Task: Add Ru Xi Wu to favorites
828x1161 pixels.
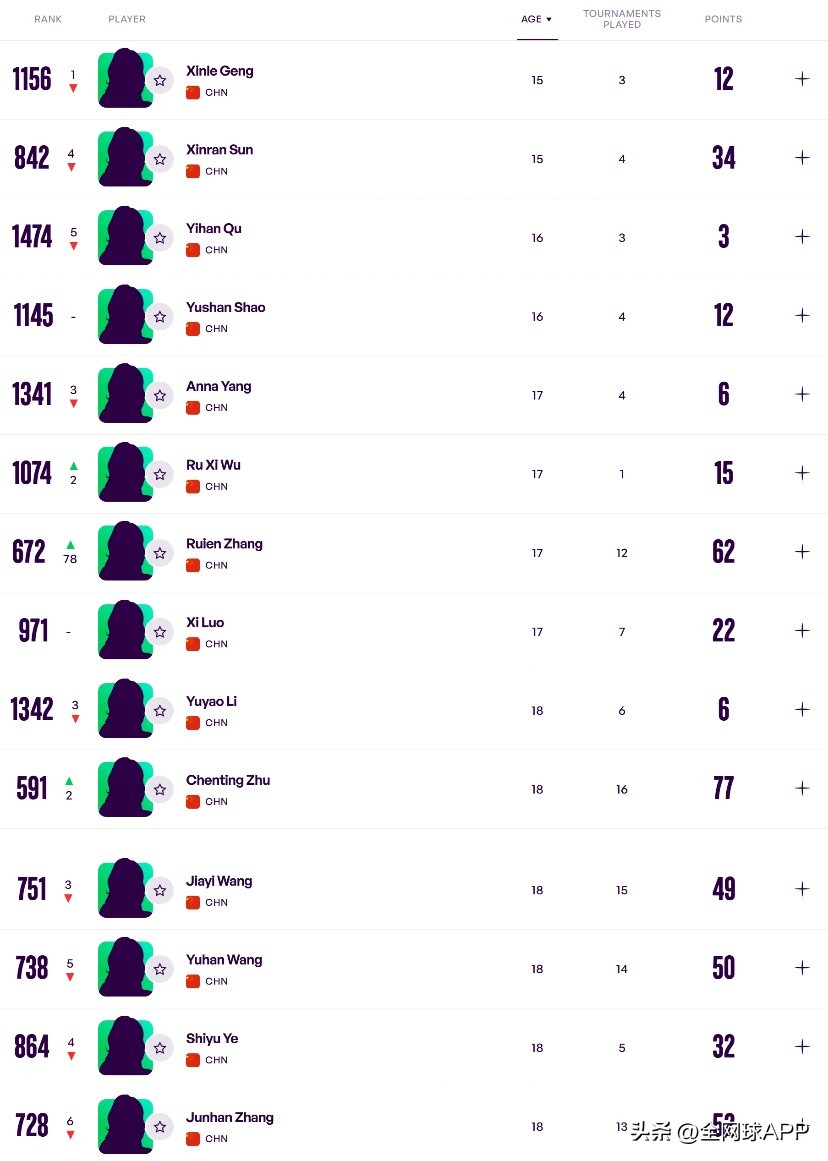Action: [x=160, y=474]
